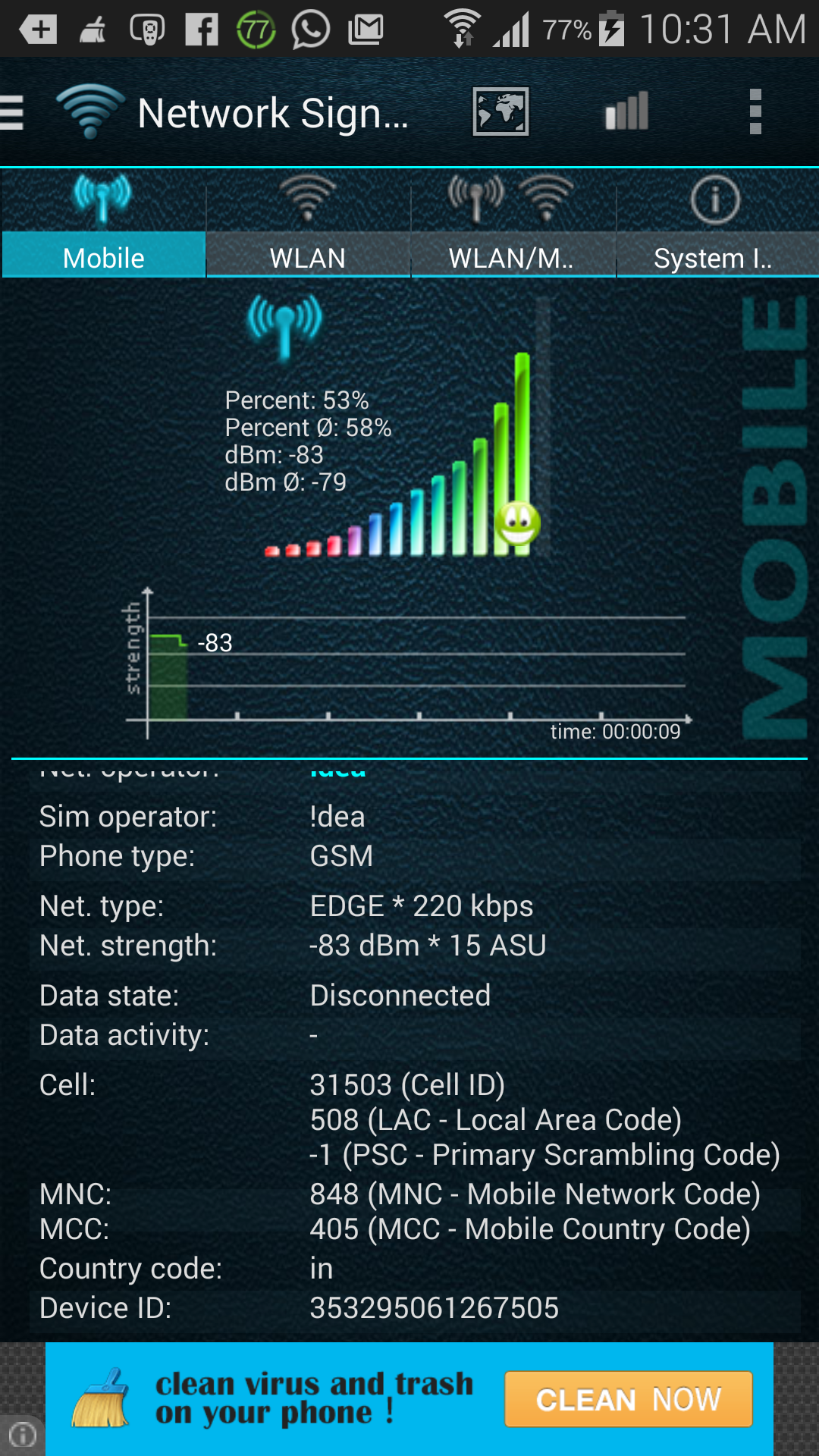This screenshot has height=1456, width=819.
Task: Open the navigation drawer menu
Action: (14, 114)
